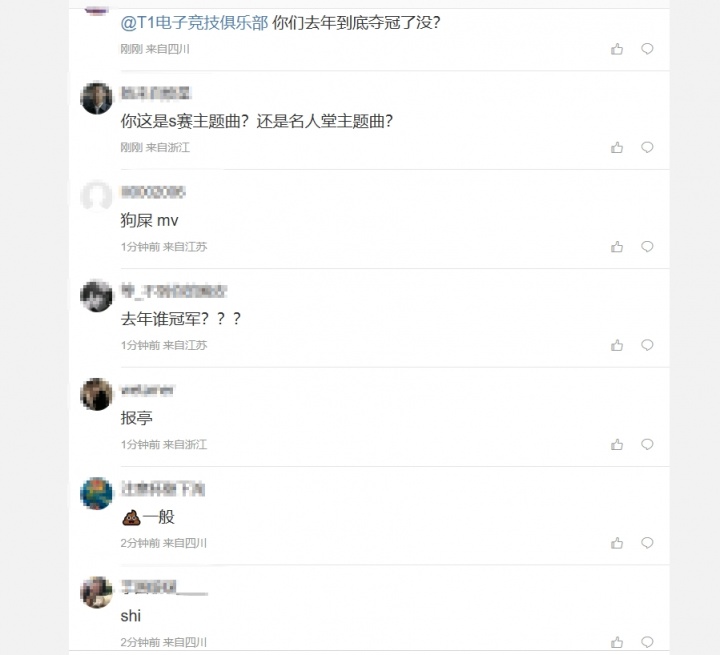The height and width of the screenshot is (655, 720).
Task: Reply to the comment "去年谁冠军???"
Action: [647, 345]
